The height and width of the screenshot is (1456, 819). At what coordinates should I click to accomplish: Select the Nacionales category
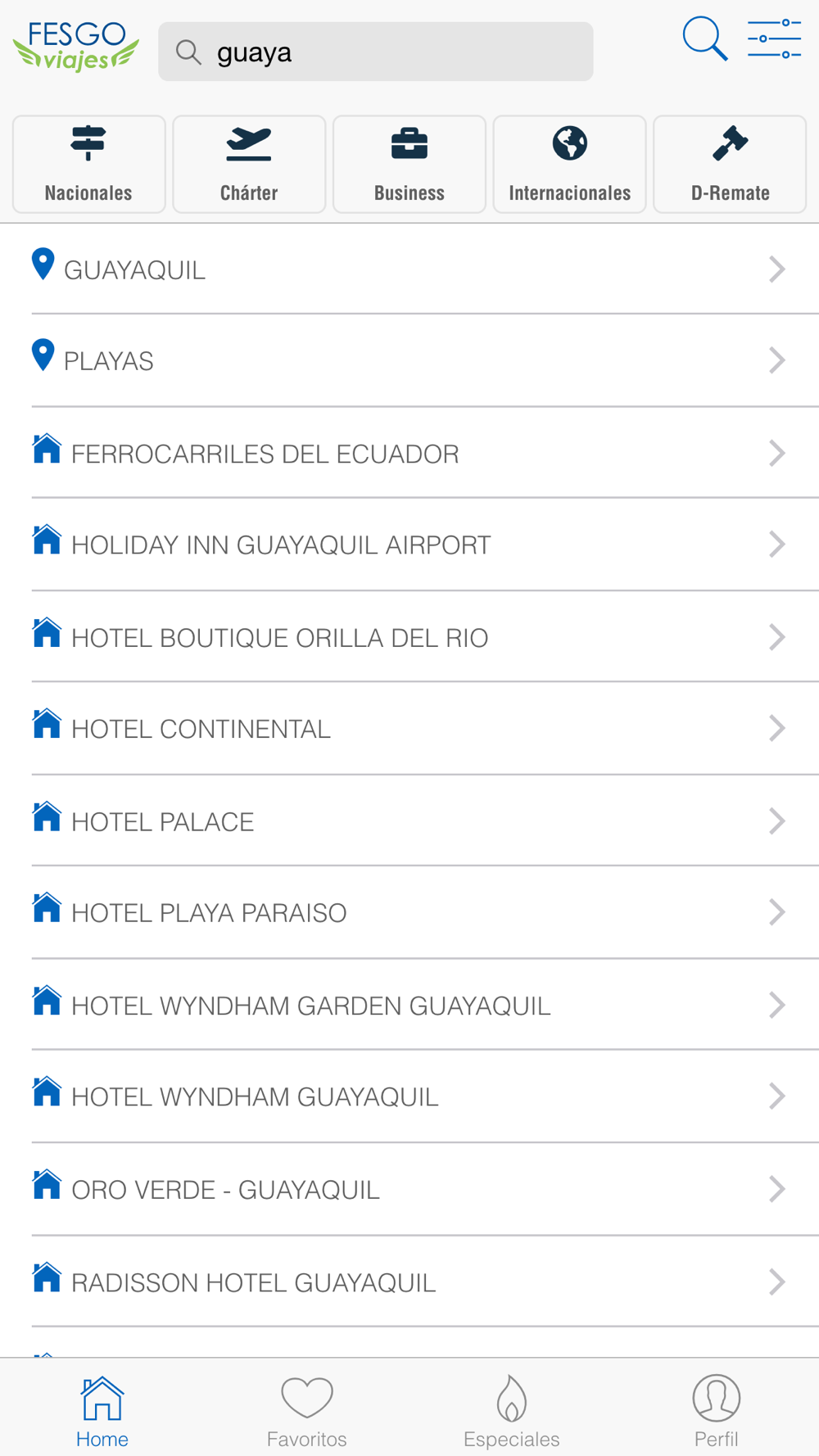point(89,164)
